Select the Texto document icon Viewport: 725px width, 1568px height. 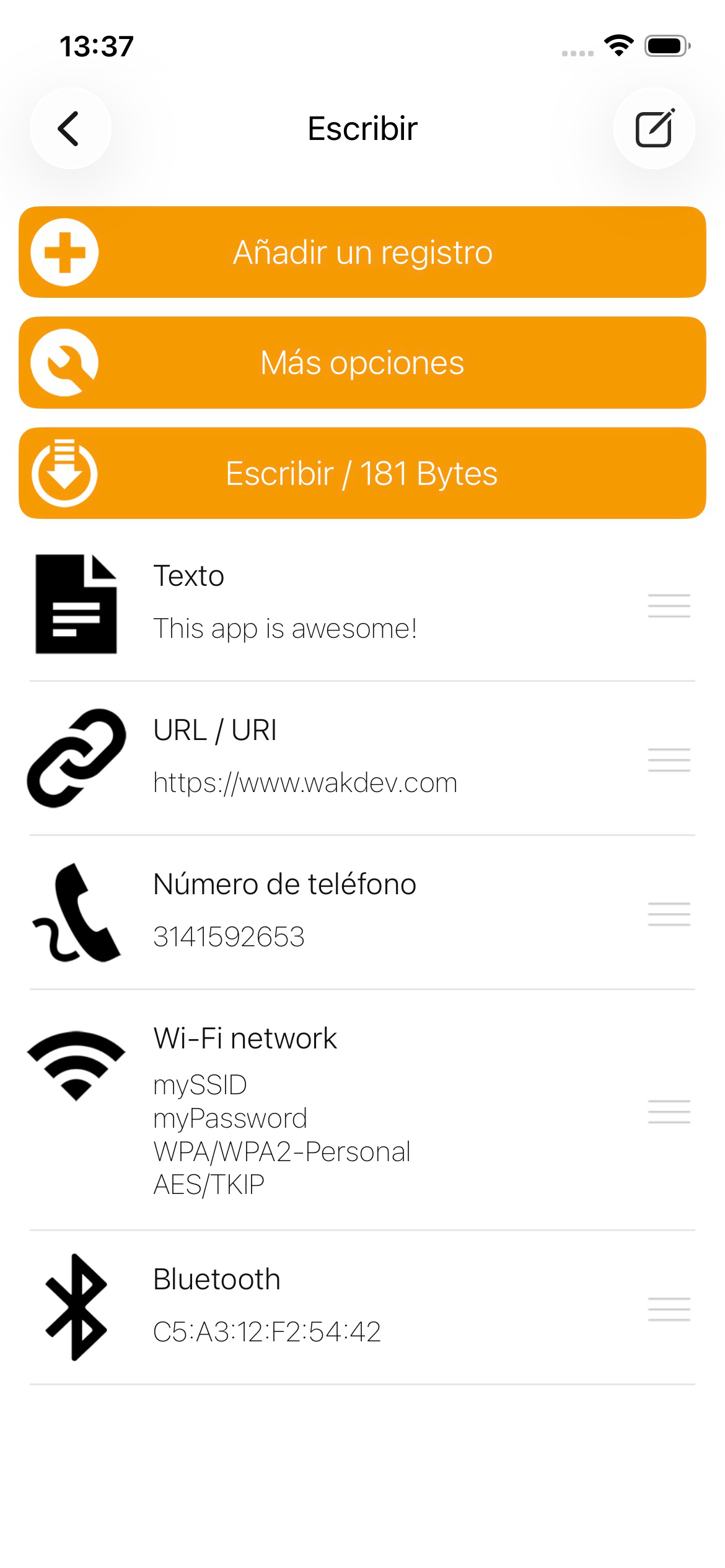click(76, 604)
